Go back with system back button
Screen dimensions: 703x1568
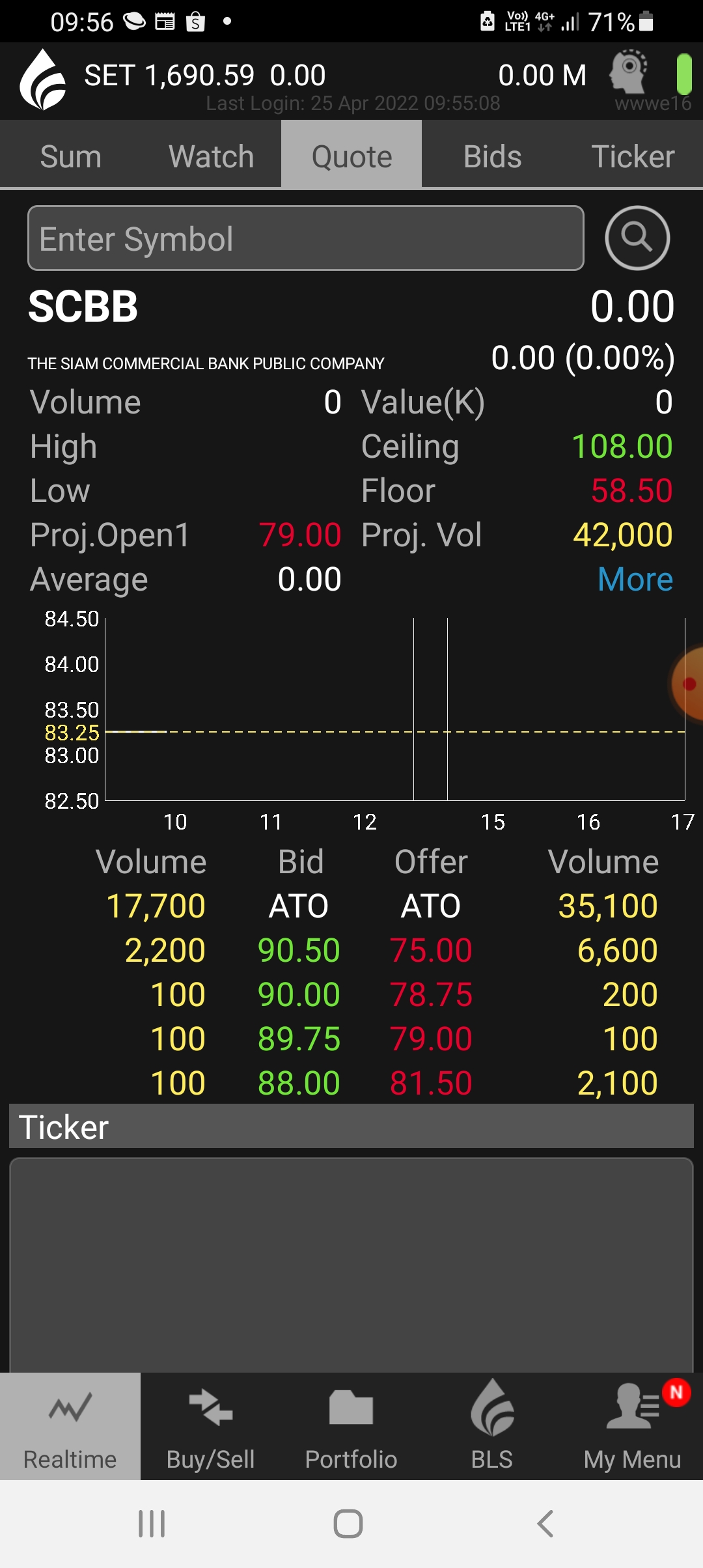pos(545,1524)
